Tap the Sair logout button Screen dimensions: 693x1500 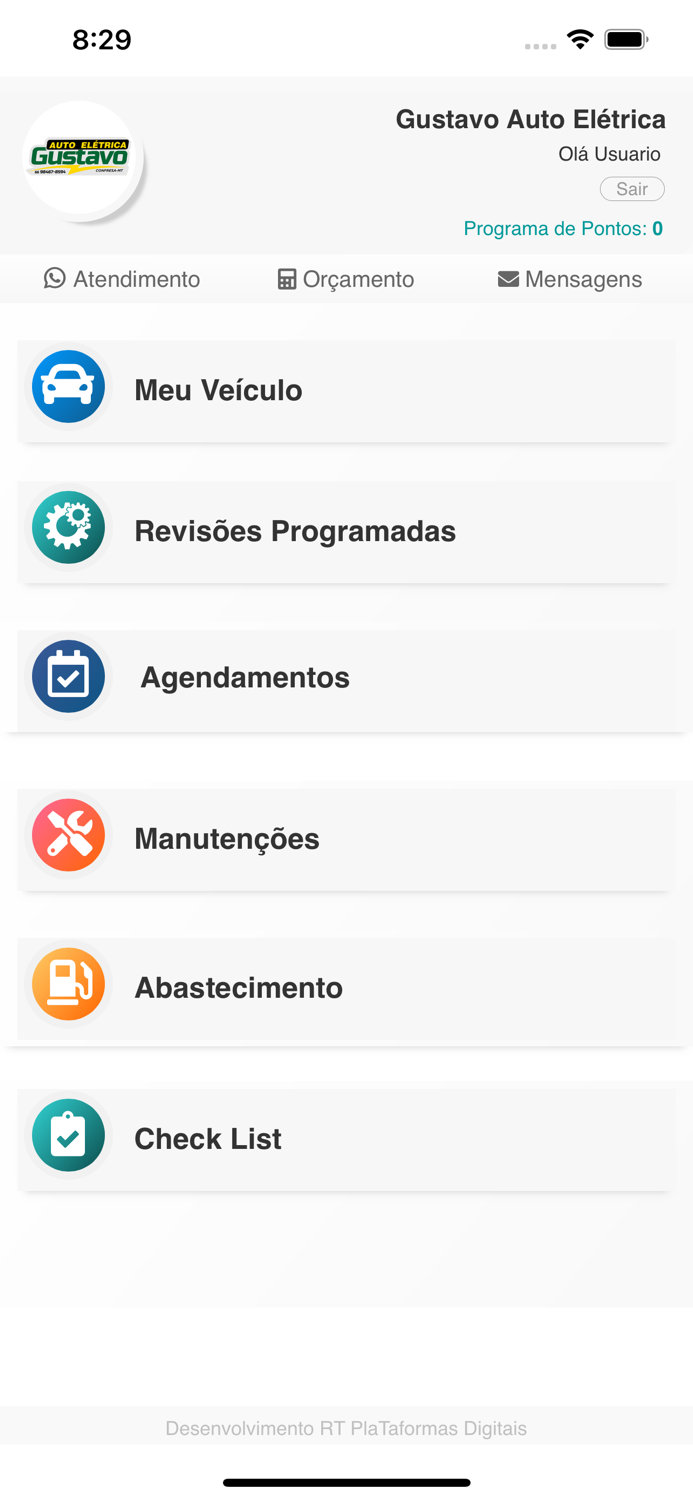(631, 189)
